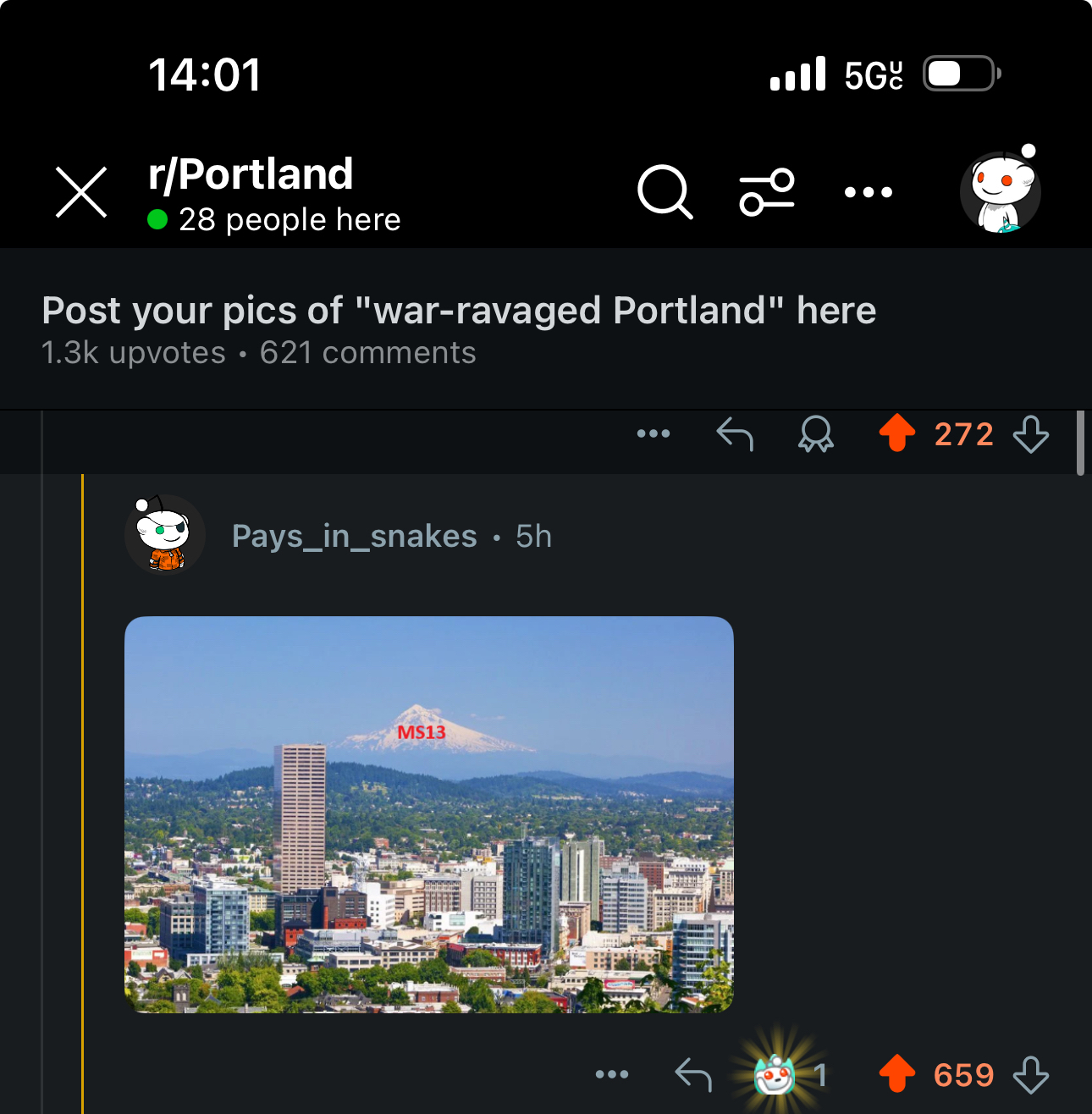This screenshot has width=1092, height=1114.
Task: View Pays_in_snakes' user profile
Action: (x=355, y=537)
